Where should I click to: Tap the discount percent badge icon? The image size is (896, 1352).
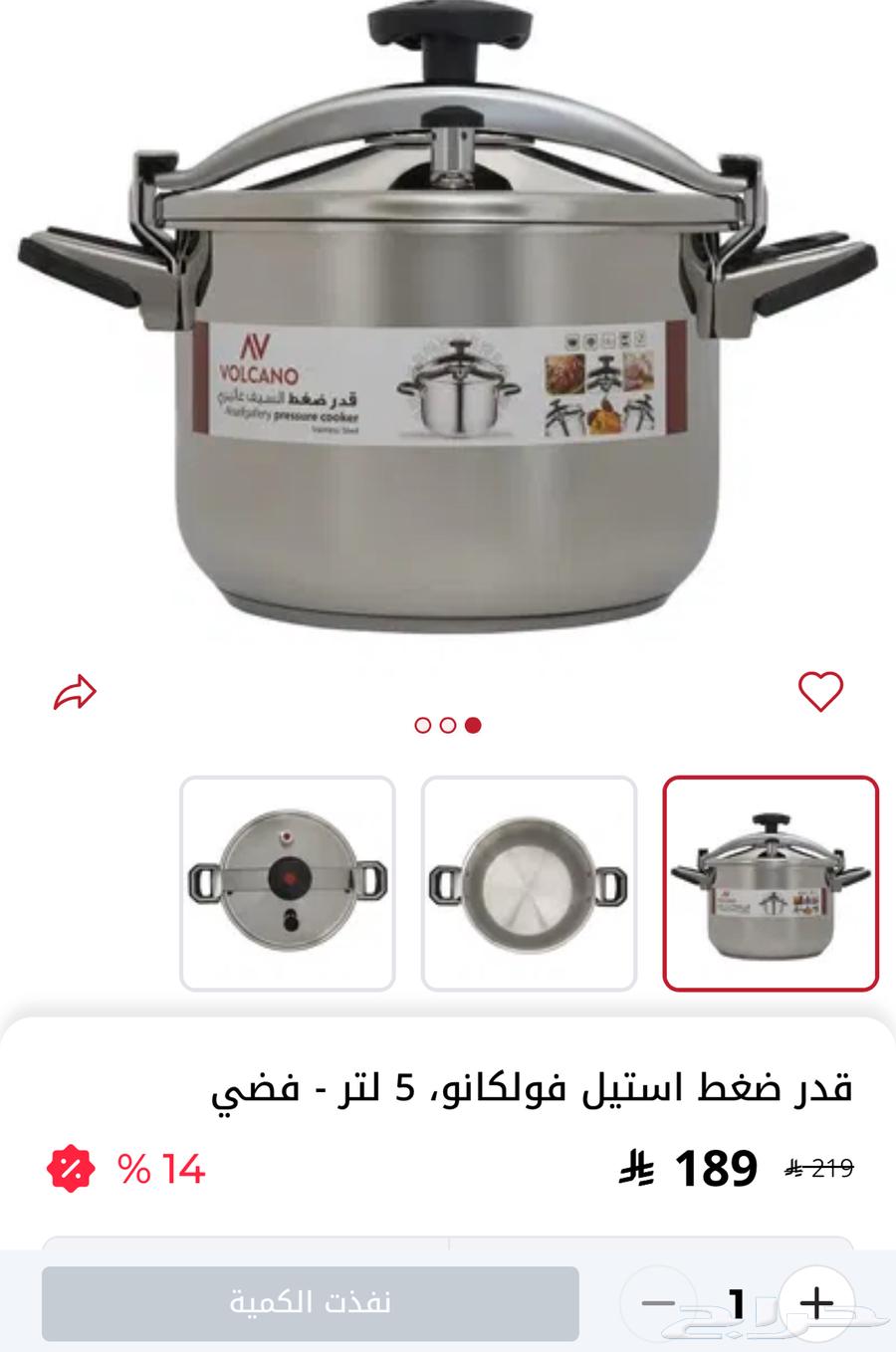pyautogui.click(x=69, y=1167)
